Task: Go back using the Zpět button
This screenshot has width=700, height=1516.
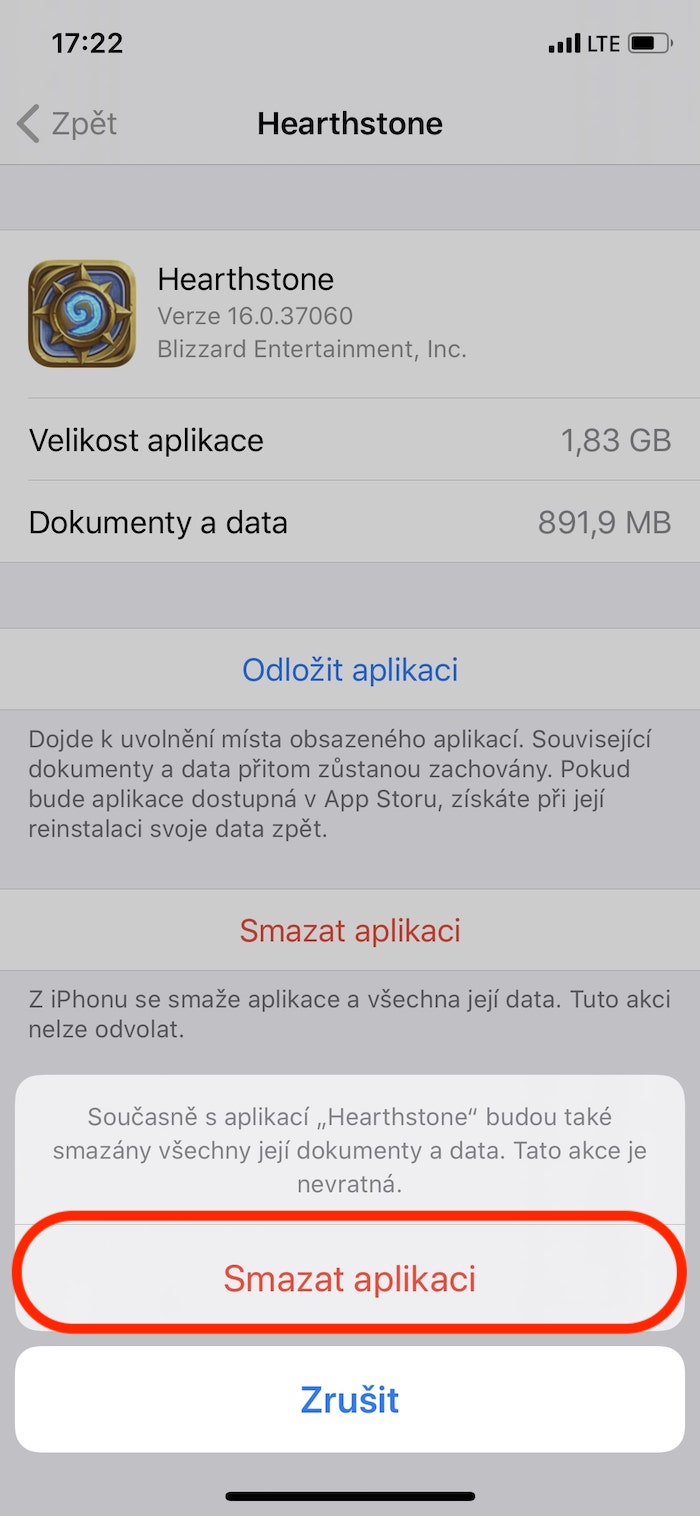Action: (68, 124)
